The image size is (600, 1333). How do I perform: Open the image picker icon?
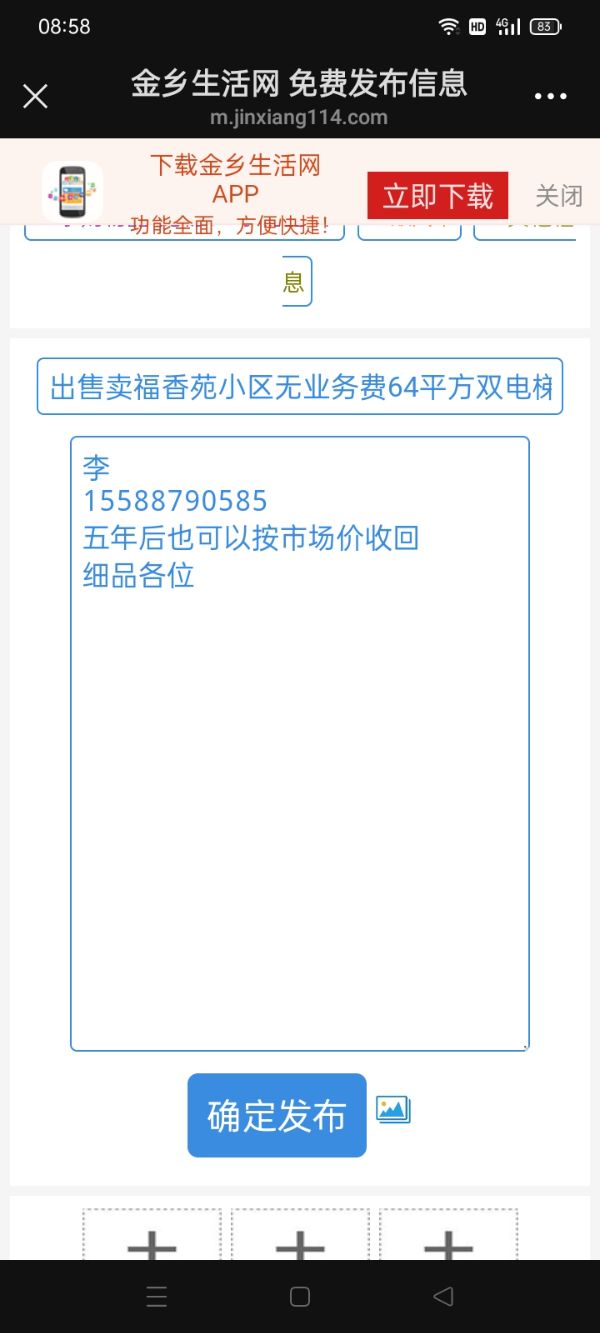393,1109
